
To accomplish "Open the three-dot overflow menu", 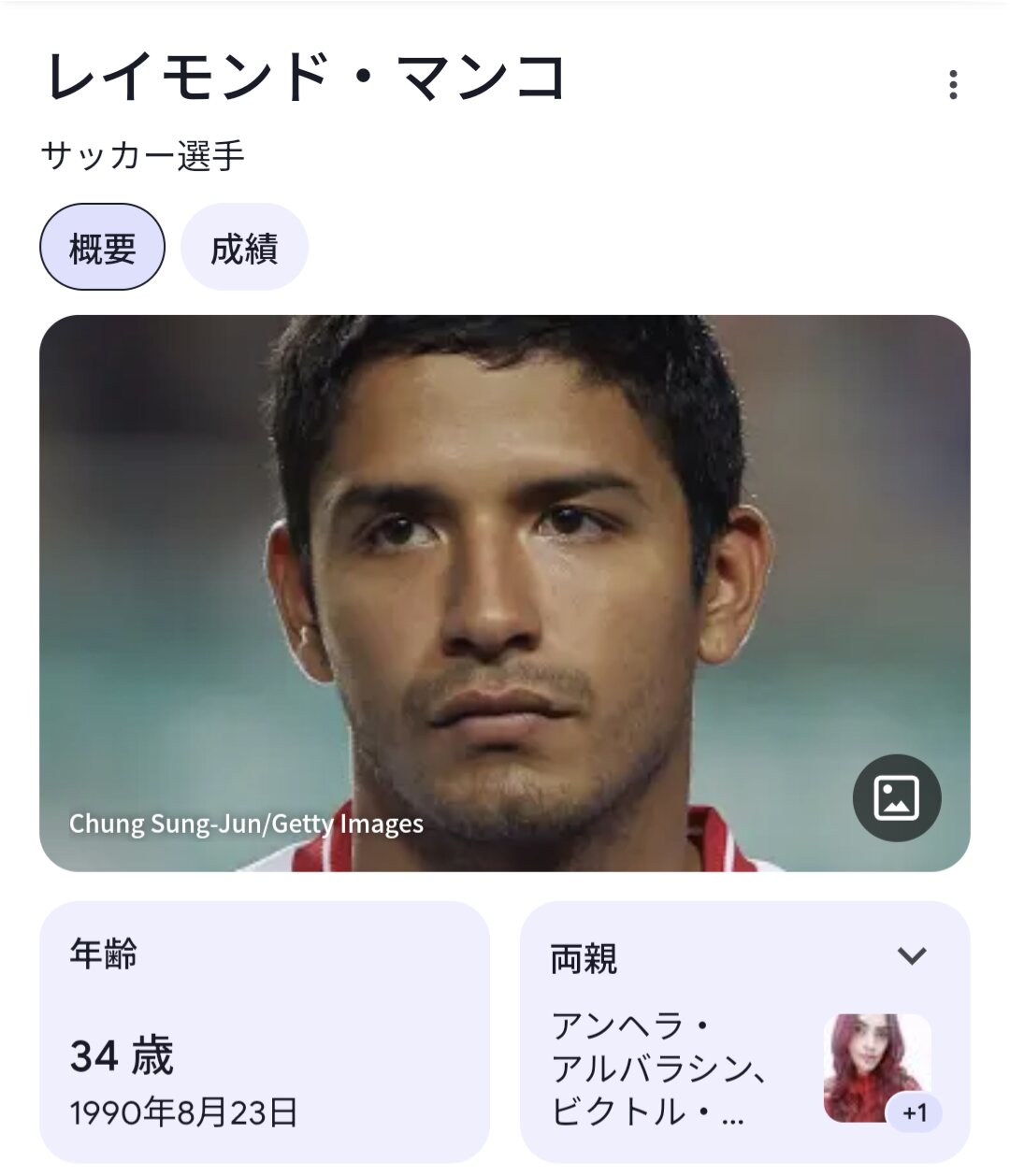I will tap(953, 84).
